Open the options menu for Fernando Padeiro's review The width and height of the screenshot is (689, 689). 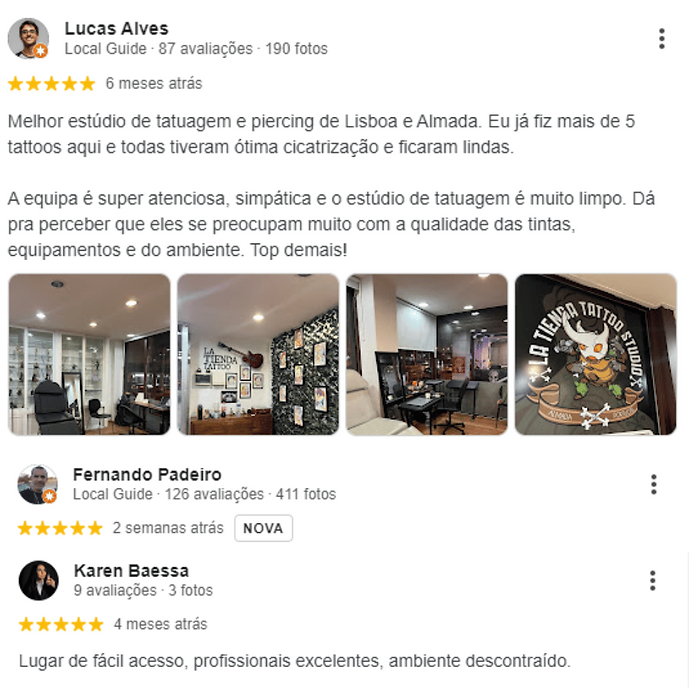(x=653, y=485)
